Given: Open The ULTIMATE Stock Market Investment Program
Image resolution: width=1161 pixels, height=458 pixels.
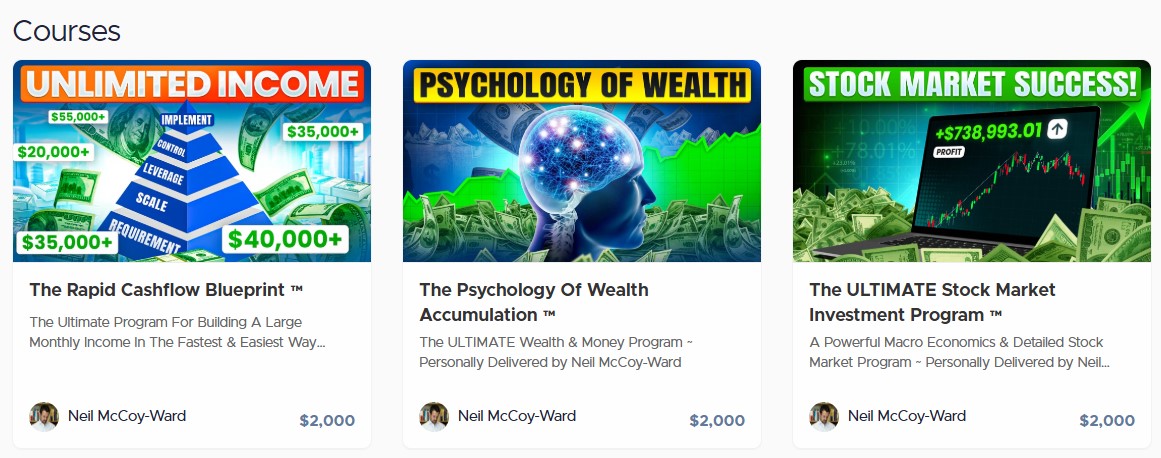Looking at the screenshot, I should pyautogui.click(x=931, y=301).
